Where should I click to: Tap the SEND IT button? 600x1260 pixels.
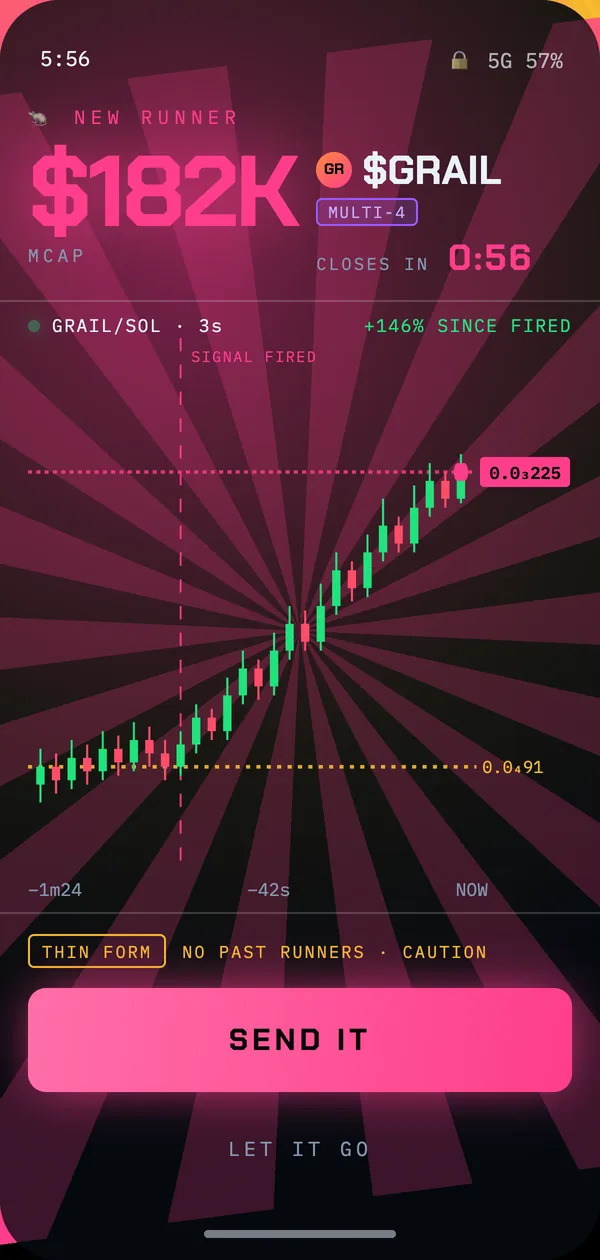coord(300,1040)
